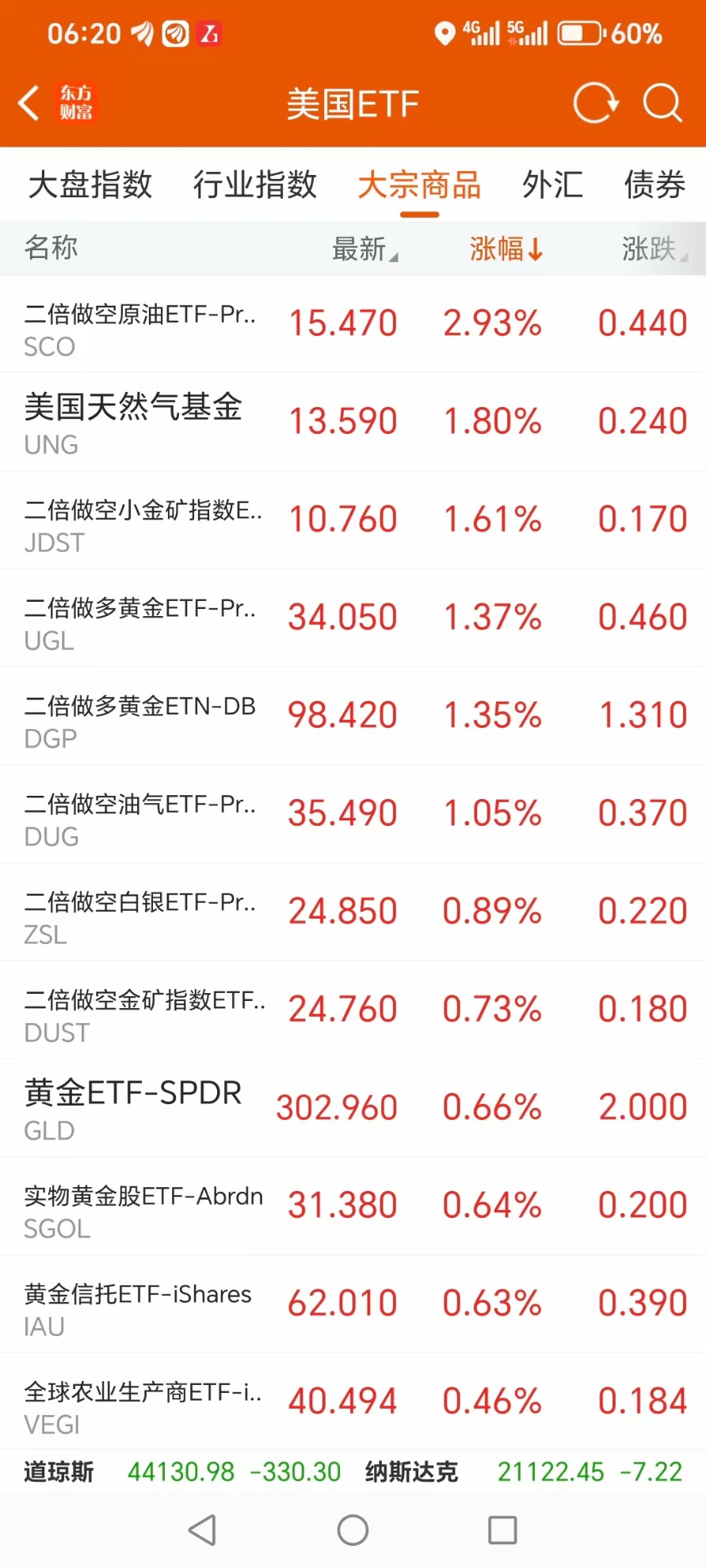This screenshot has height=1568, width=706.
Task: Open the 债券 tab
Action: [x=654, y=185]
